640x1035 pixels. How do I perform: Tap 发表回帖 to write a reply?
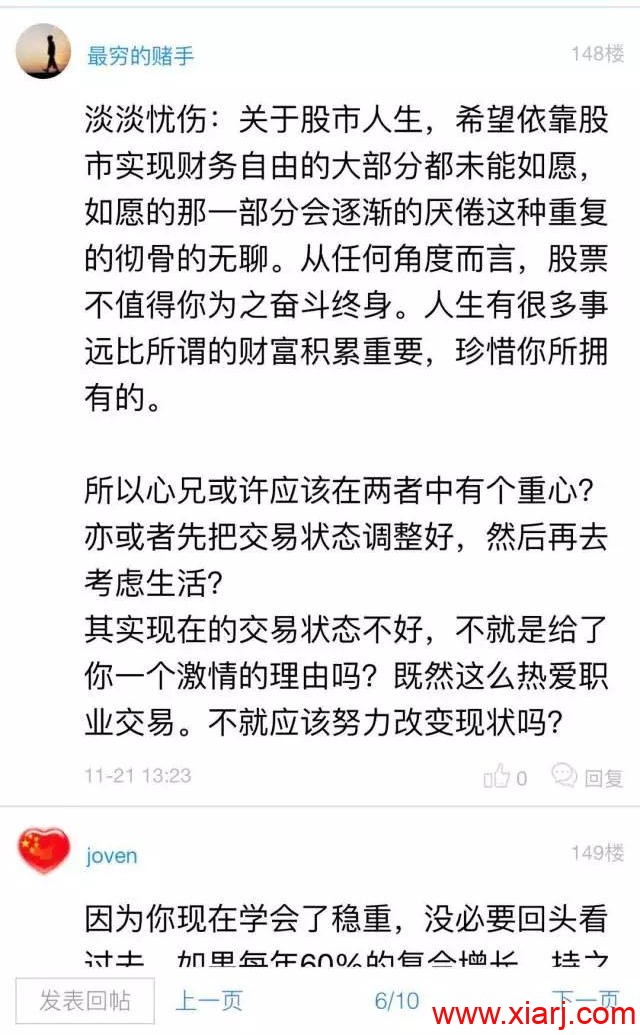85,1000
